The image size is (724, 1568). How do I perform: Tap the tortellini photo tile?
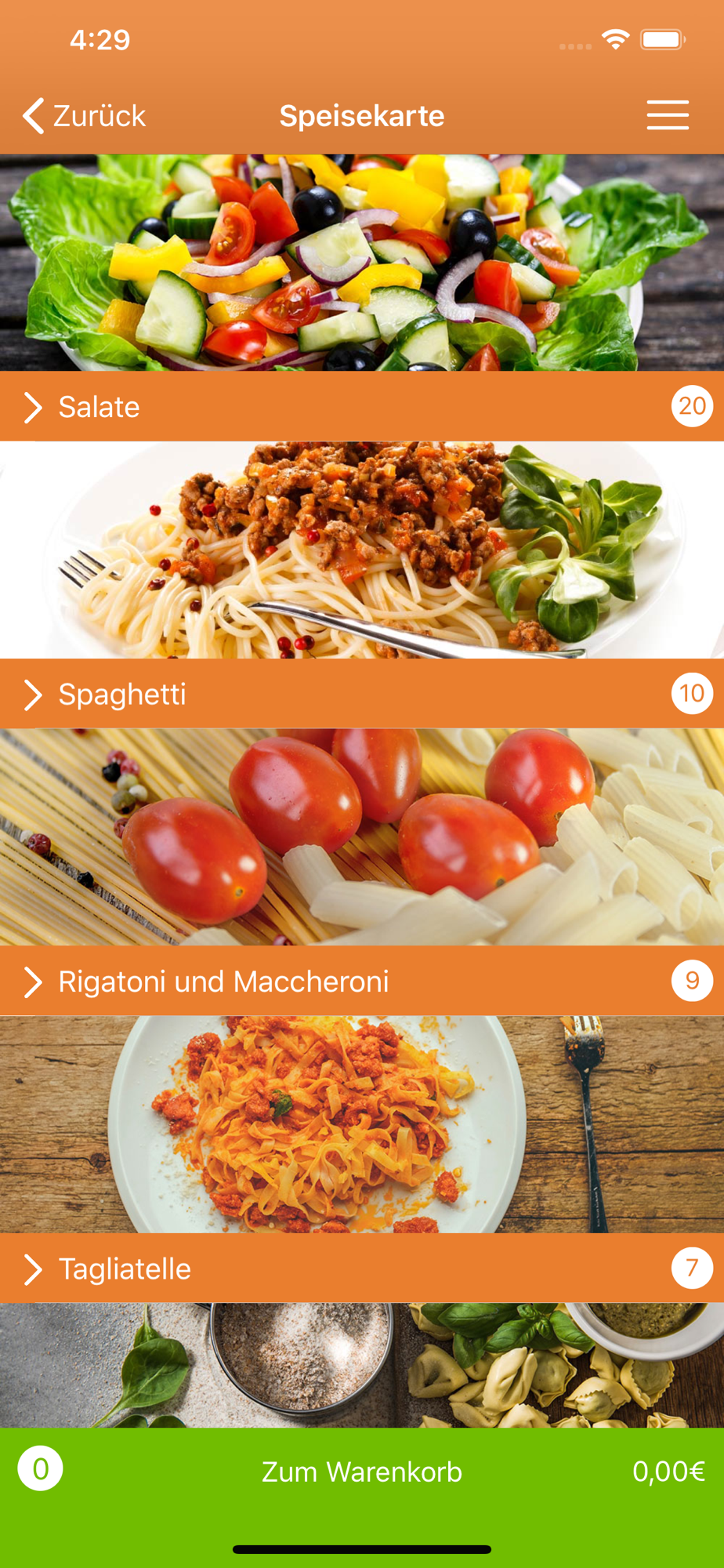pyautogui.click(x=362, y=1366)
